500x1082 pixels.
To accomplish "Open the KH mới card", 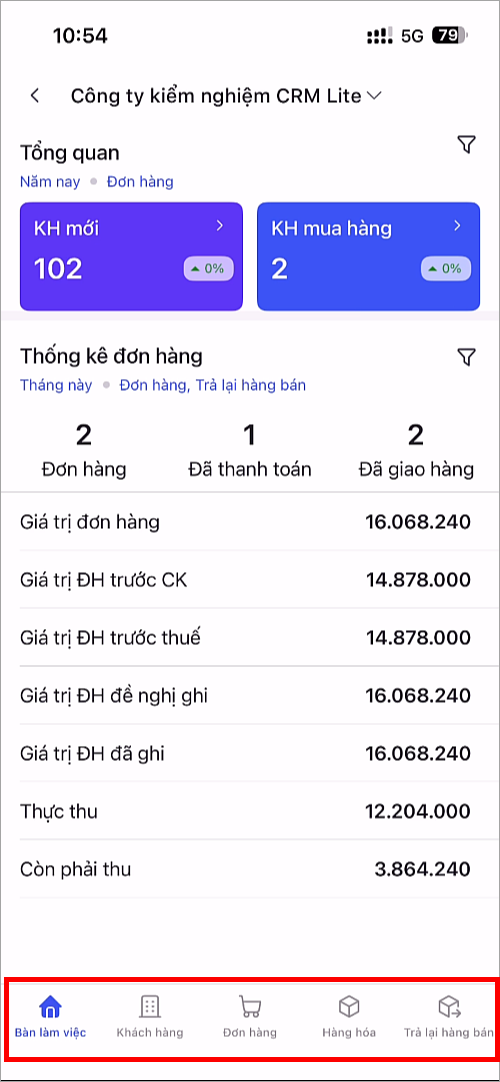I will coord(131,256).
